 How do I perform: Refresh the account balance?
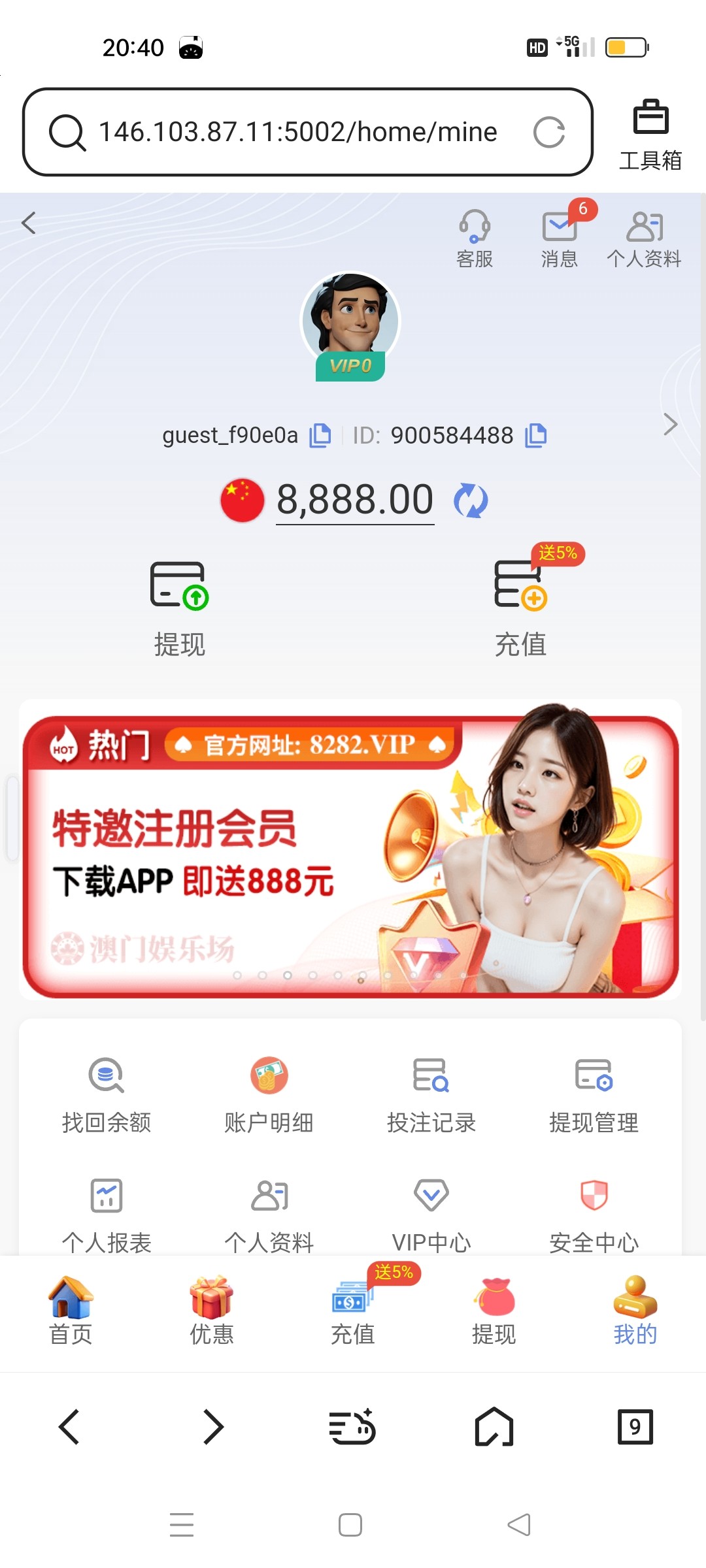coord(471,500)
